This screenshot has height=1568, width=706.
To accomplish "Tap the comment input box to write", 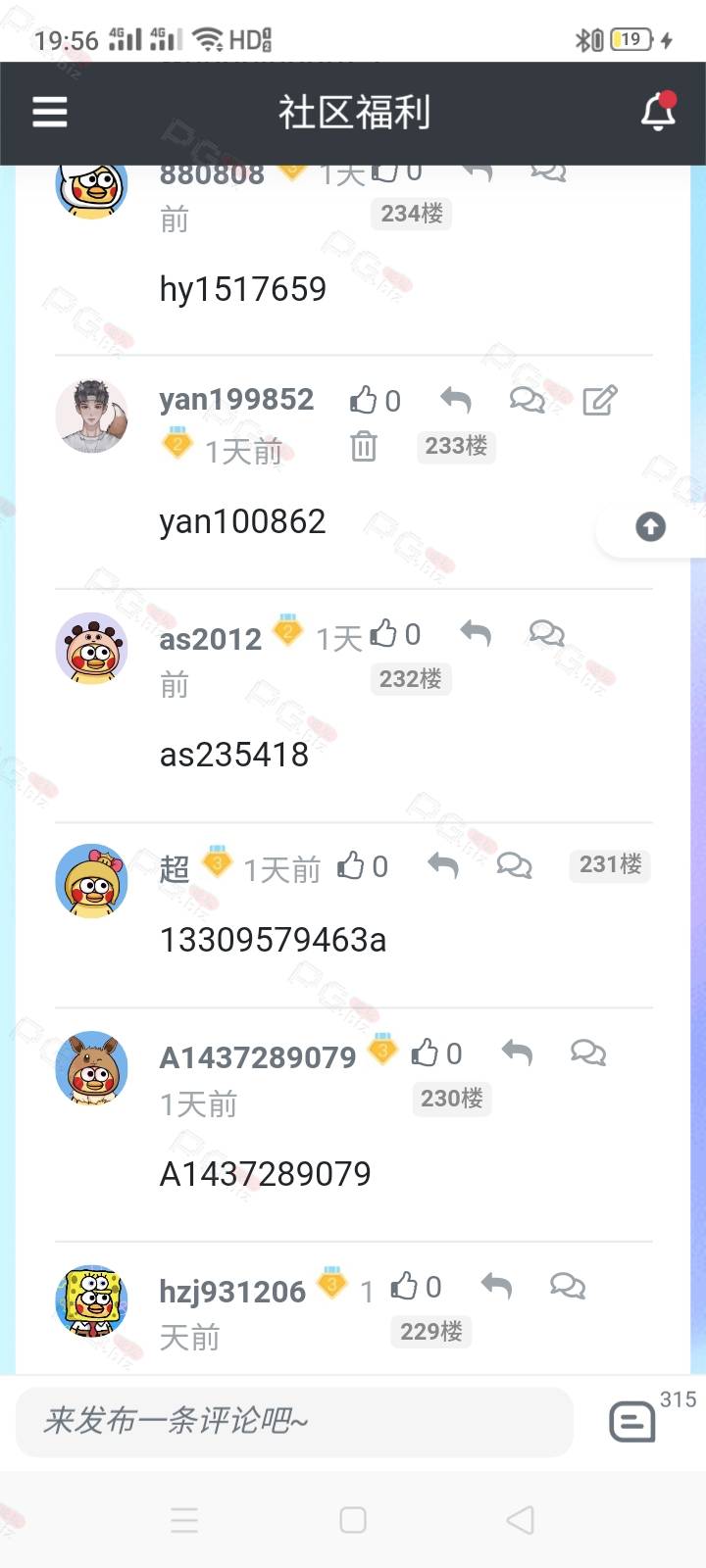I will point(294,1421).
